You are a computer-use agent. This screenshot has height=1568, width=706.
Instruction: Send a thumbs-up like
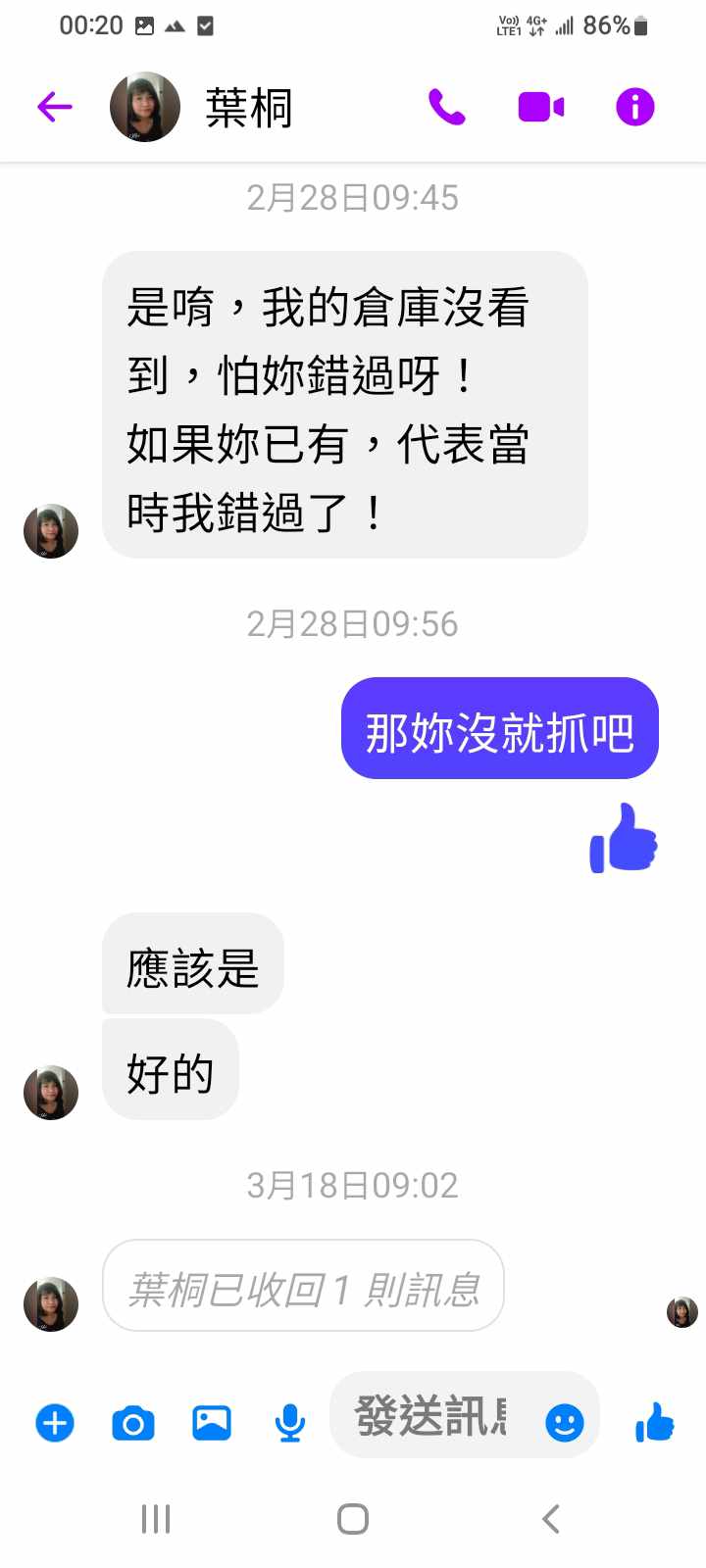click(x=655, y=1422)
